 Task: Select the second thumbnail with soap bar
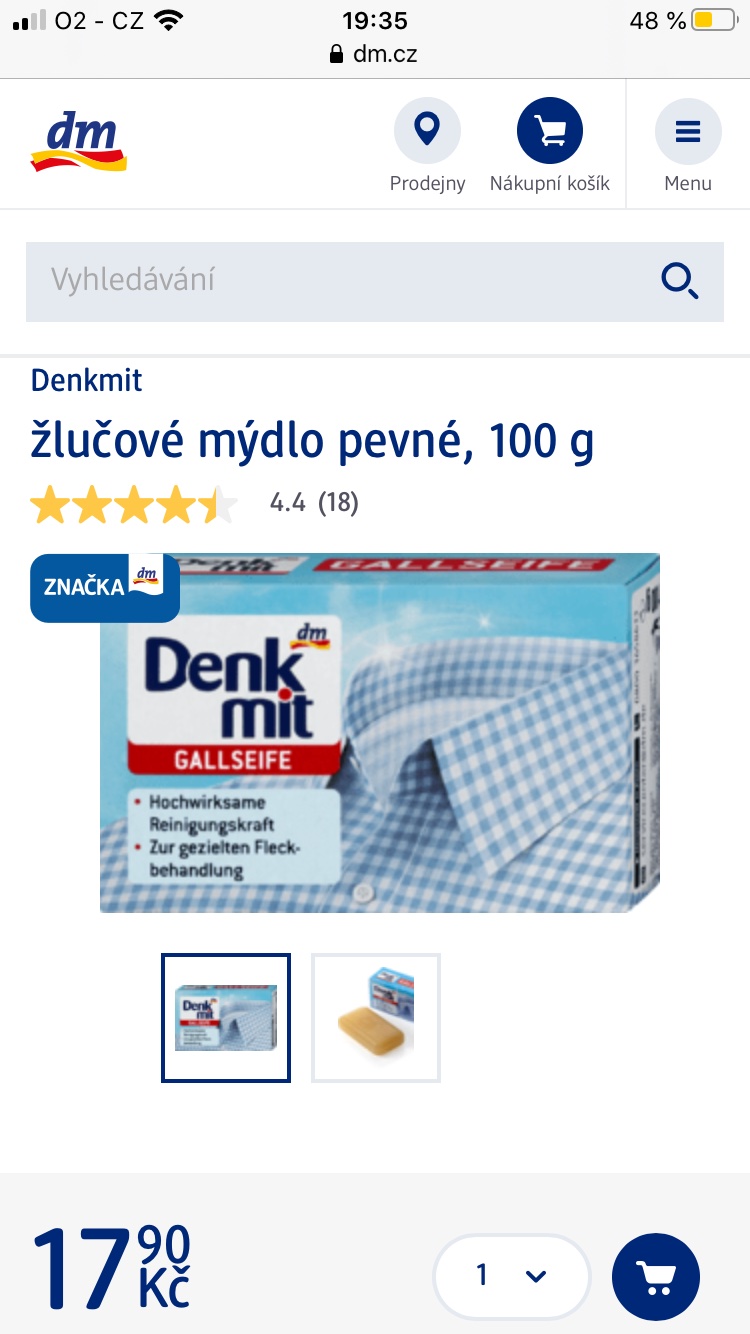click(376, 1018)
